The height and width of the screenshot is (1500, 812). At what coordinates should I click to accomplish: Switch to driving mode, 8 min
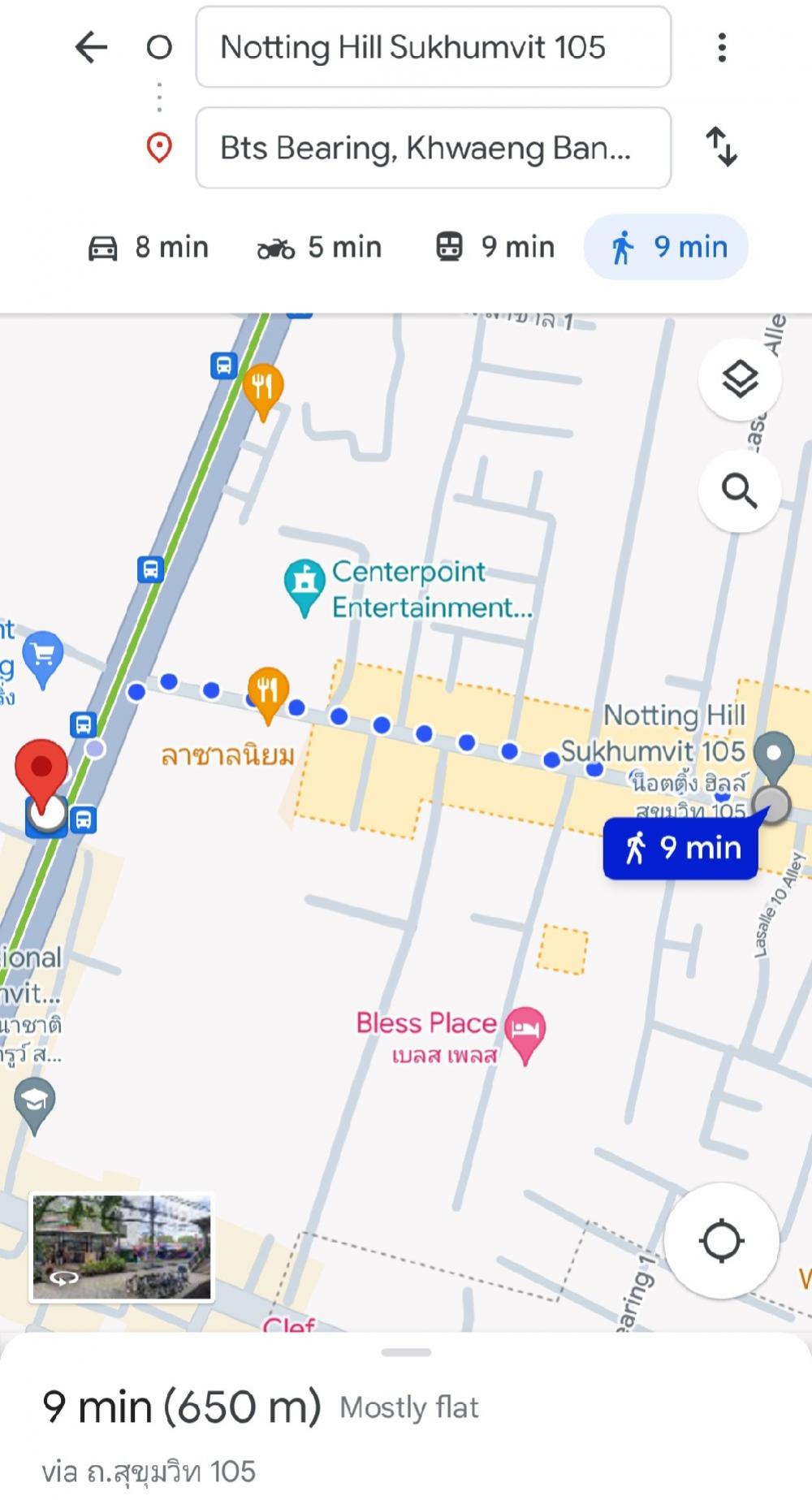coord(149,247)
